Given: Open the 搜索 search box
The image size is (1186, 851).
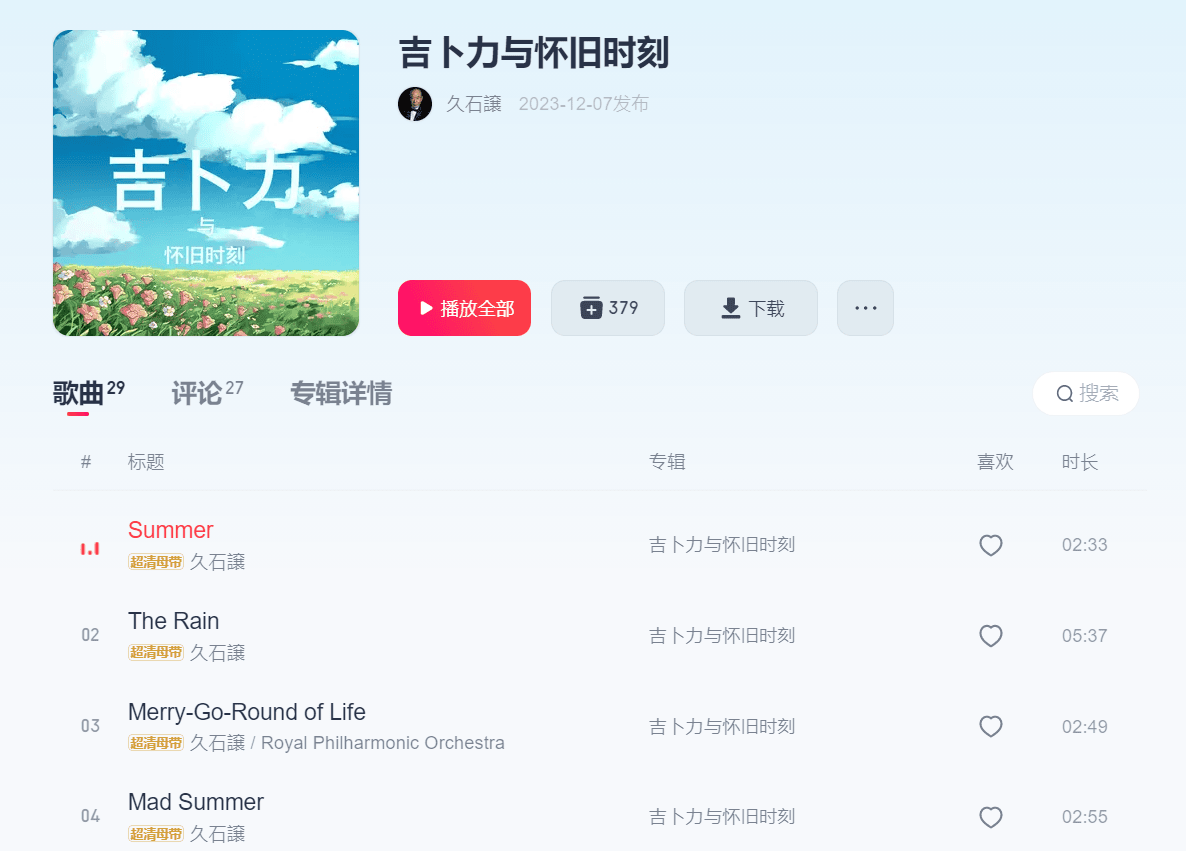Looking at the screenshot, I should pos(1087,393).
